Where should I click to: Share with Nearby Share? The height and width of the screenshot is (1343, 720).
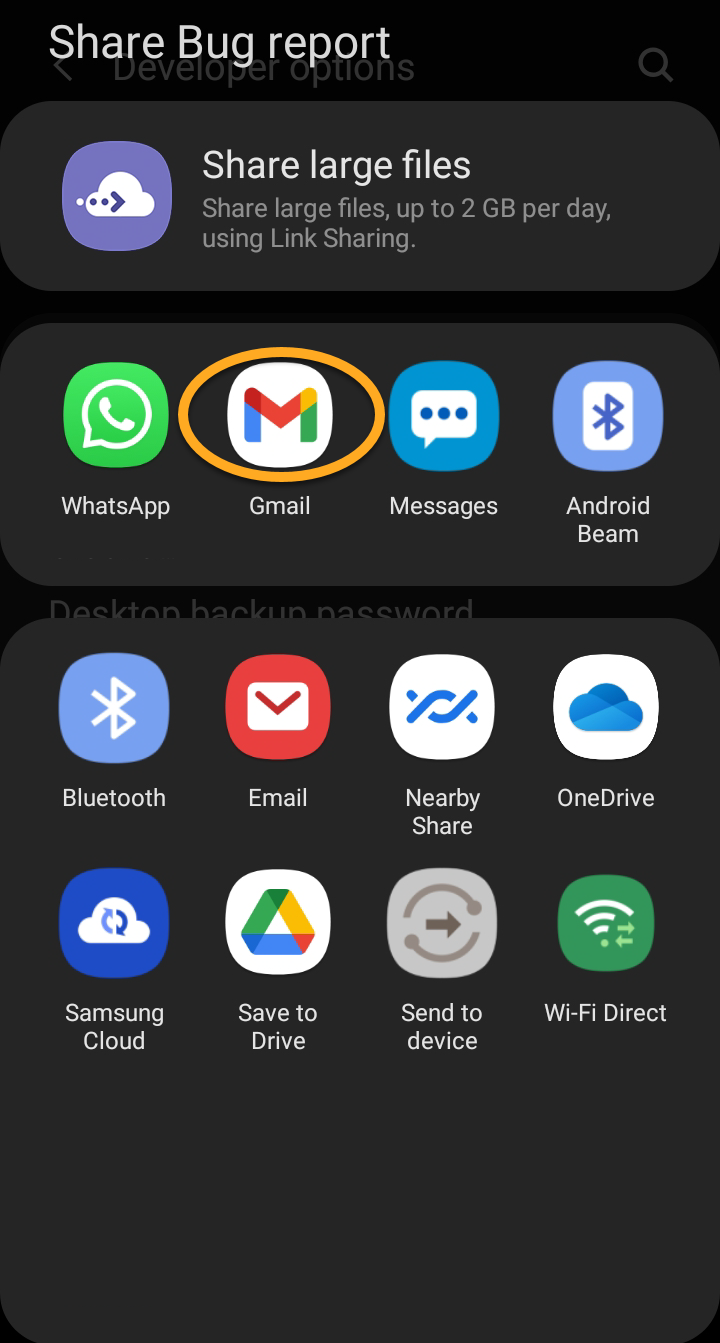(442, 708)
